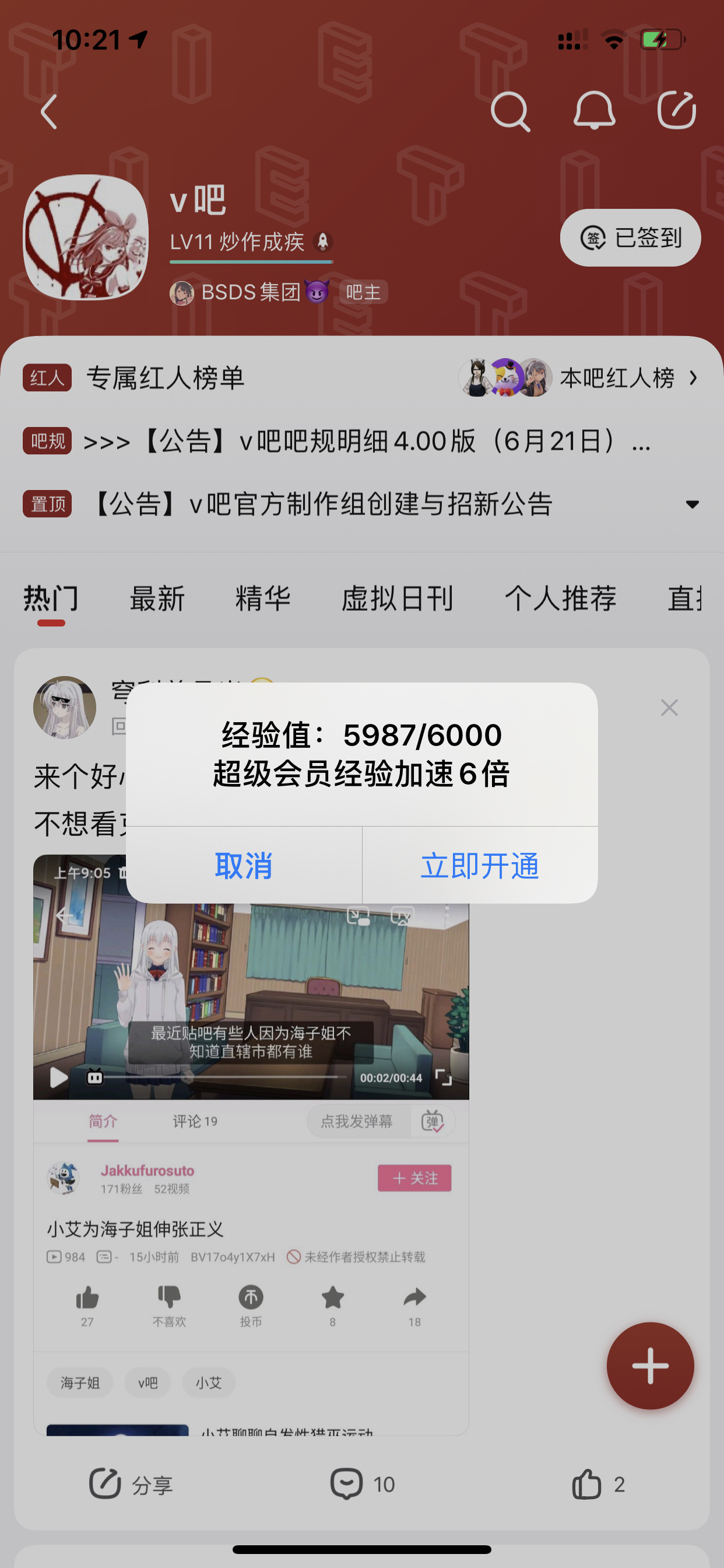This screenshot has height=1568, width=724.
Task: Like the post with 2 likes
Action: [x=598, y=1484]
